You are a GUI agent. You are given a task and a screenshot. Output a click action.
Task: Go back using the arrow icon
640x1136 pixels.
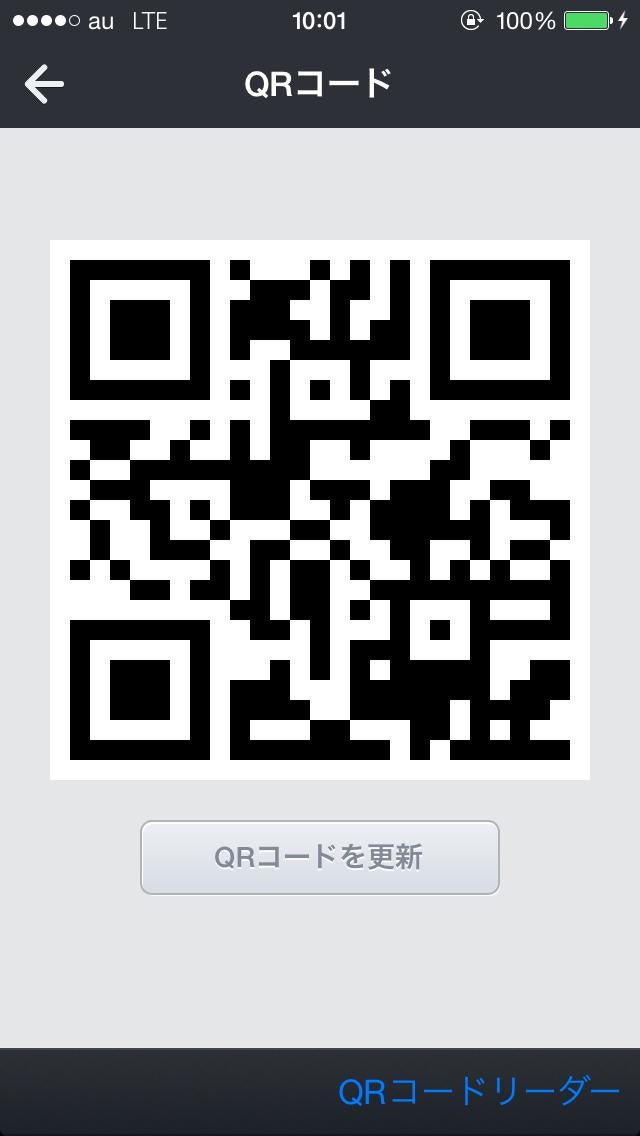click(x=44, y=85)
